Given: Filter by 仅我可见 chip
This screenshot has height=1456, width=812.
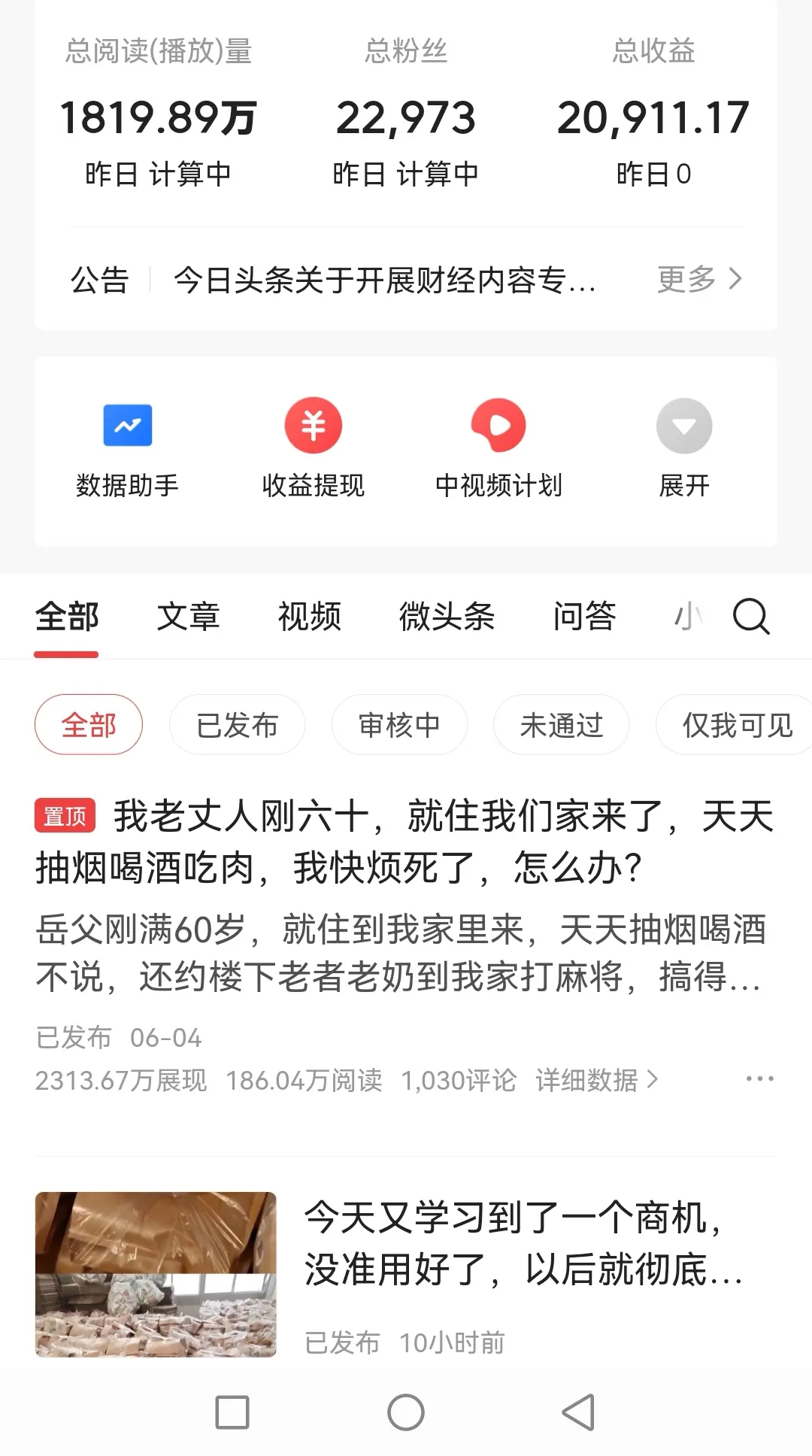Looking at the screenshot, I should tap(735, 726).
